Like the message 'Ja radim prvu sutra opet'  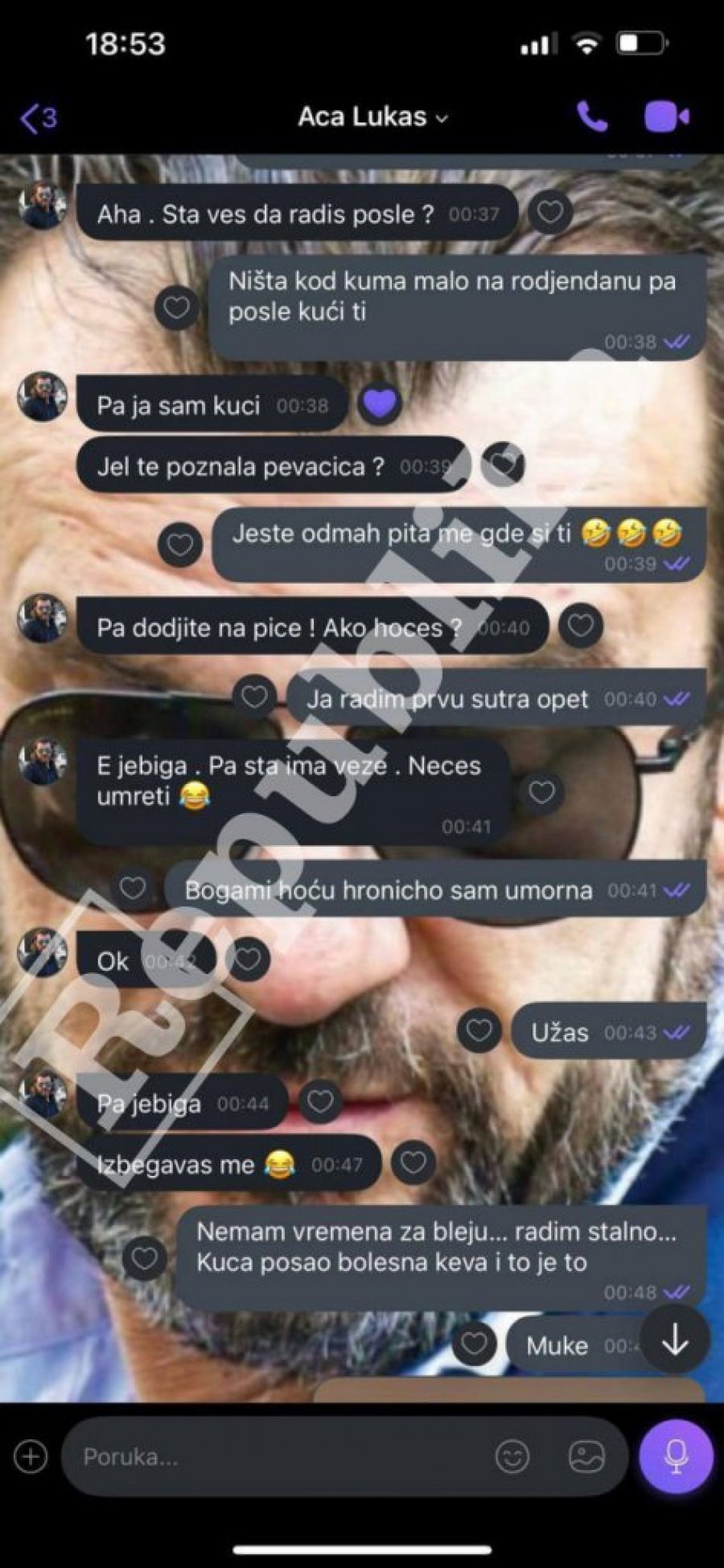[255, 697]
